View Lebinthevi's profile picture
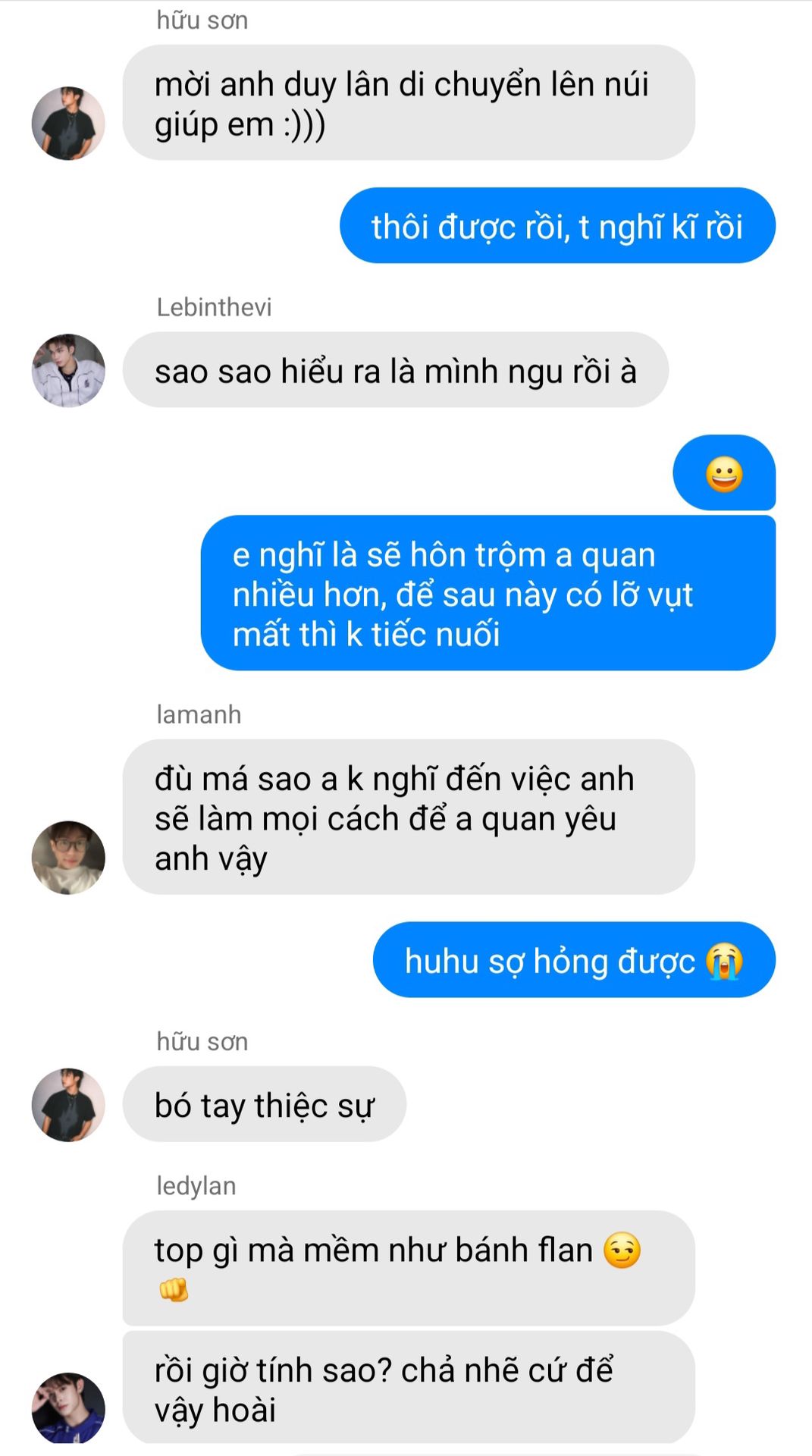Screen dimensions: 812x1456 pyautogui.click(x=68, y=371)
